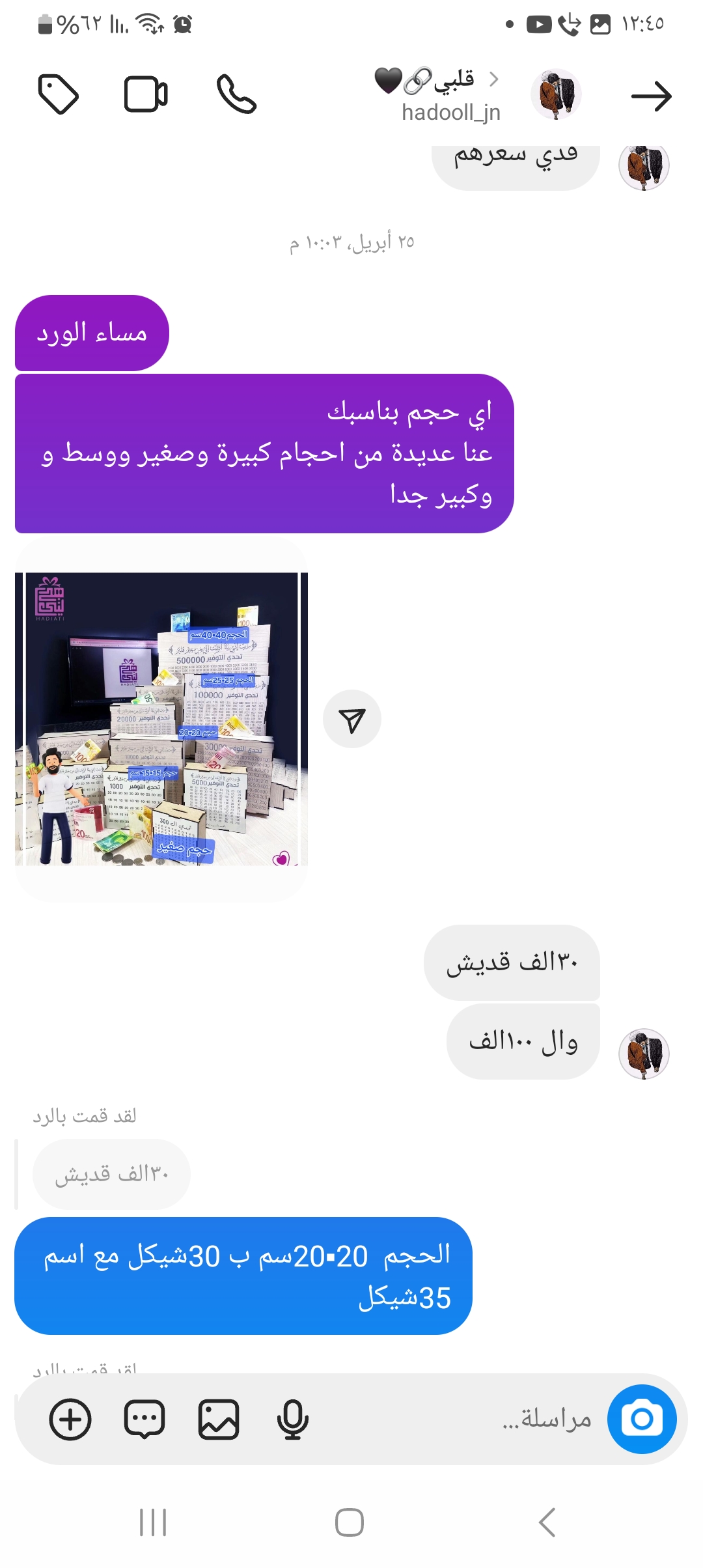The width and height of the screenshot is (703, 1568).
Task: Forward the shared image via send icon
Action: [352, 720]
